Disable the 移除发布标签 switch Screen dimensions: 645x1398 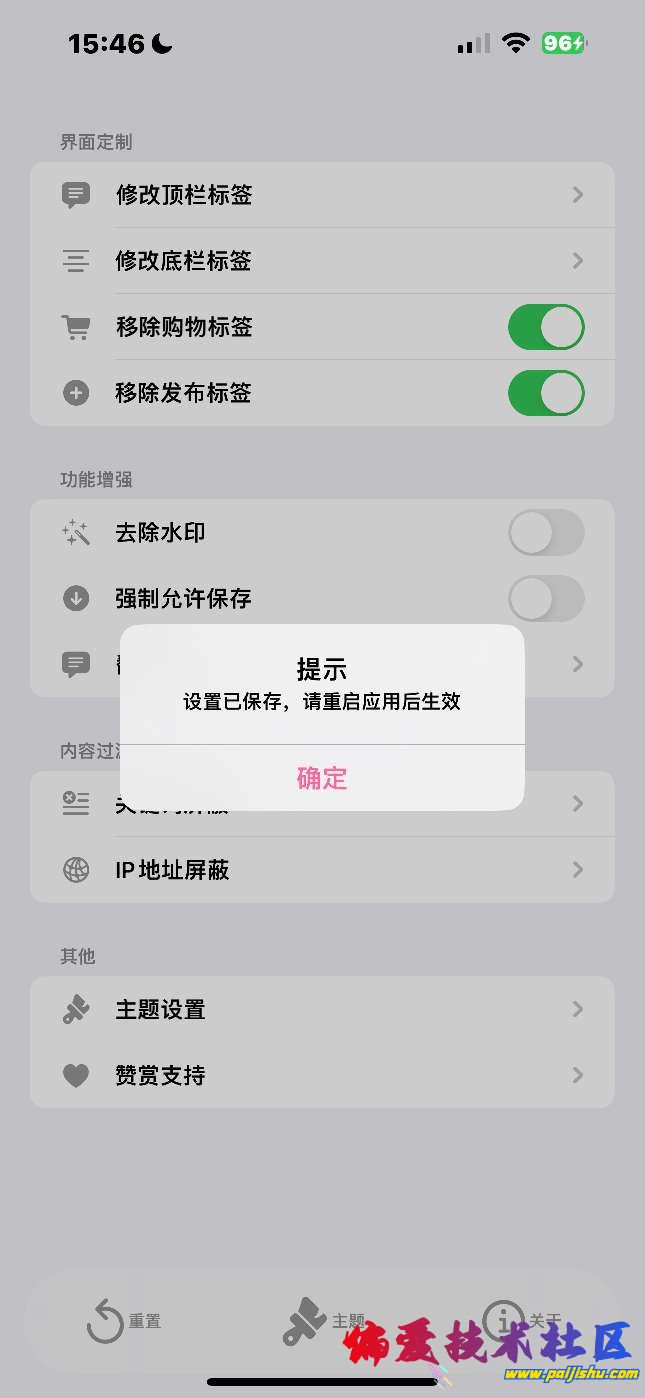click(x=546, y=393)
